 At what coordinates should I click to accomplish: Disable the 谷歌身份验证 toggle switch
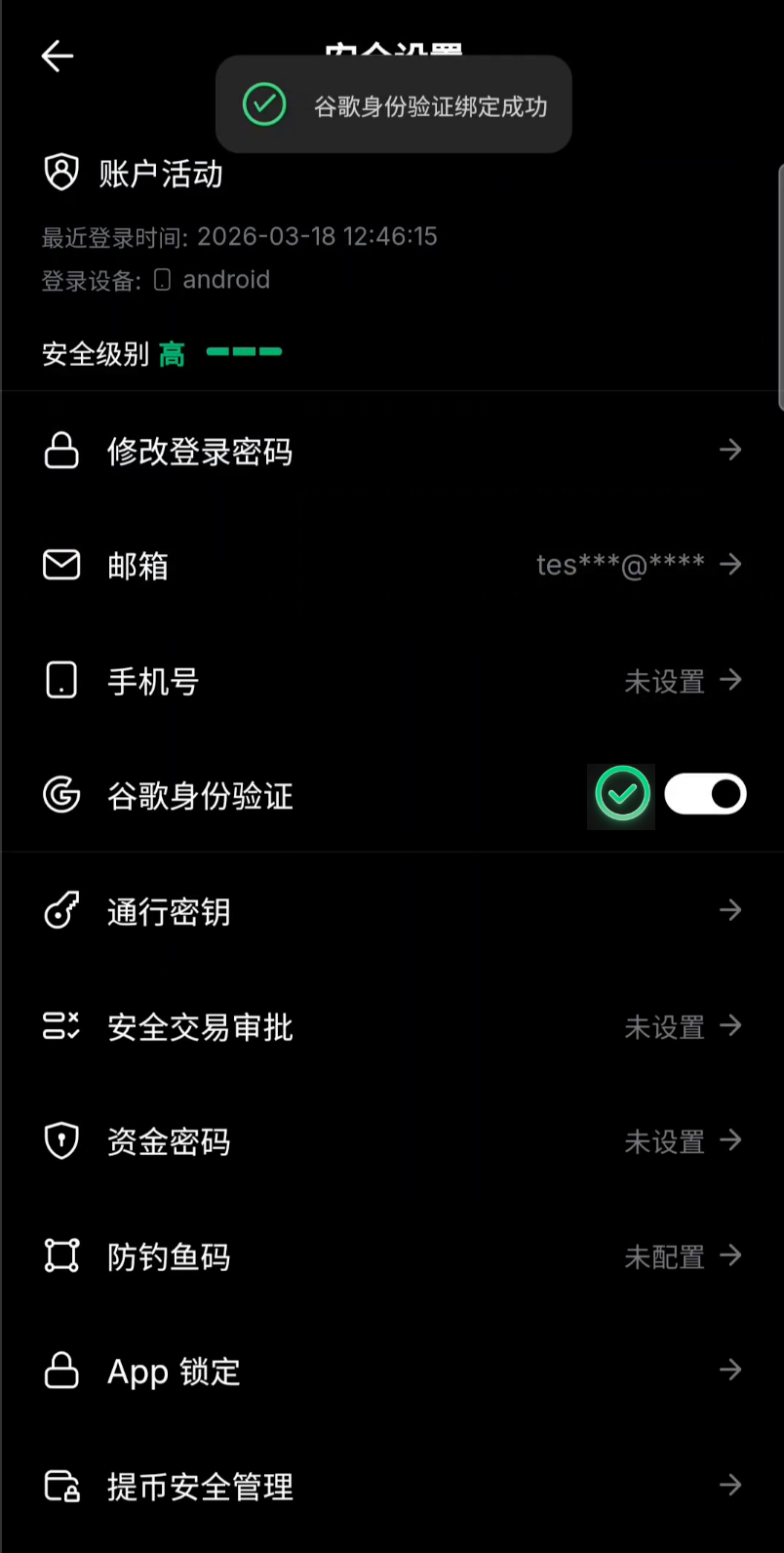704,793
